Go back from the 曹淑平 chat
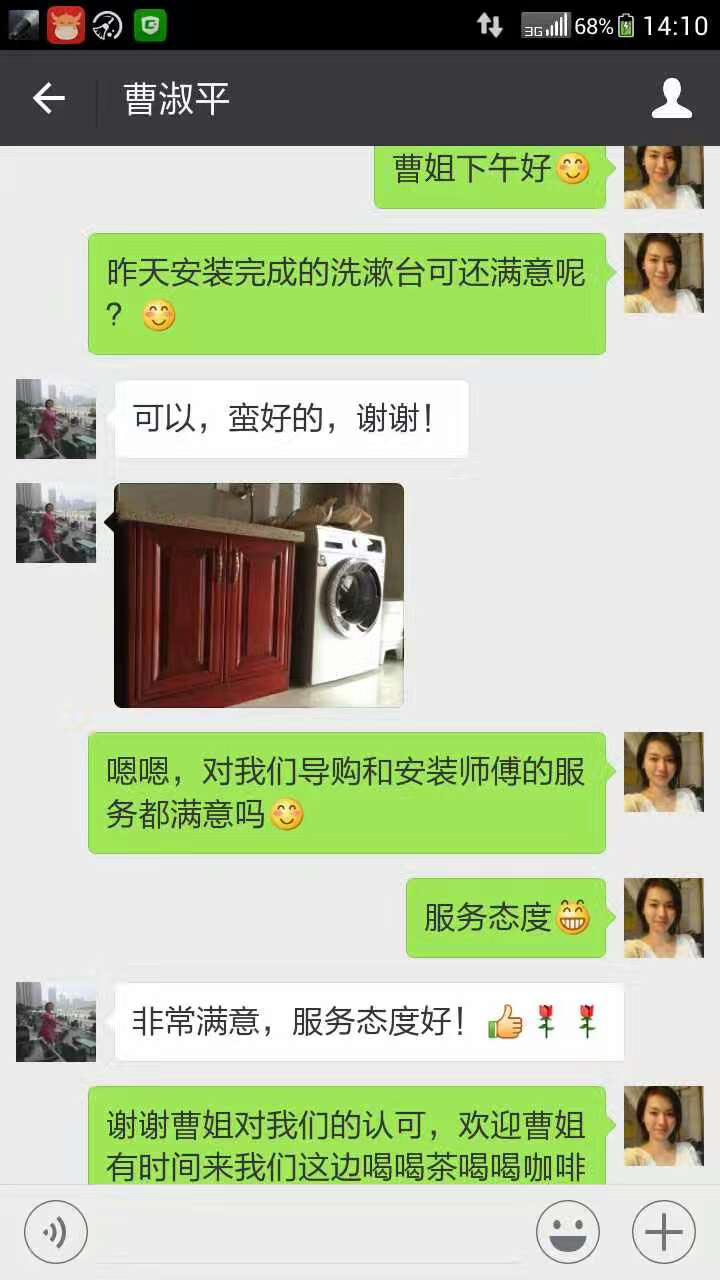Image resolution: width=720 pixels, height=1280 pixels. coord(48,98)
